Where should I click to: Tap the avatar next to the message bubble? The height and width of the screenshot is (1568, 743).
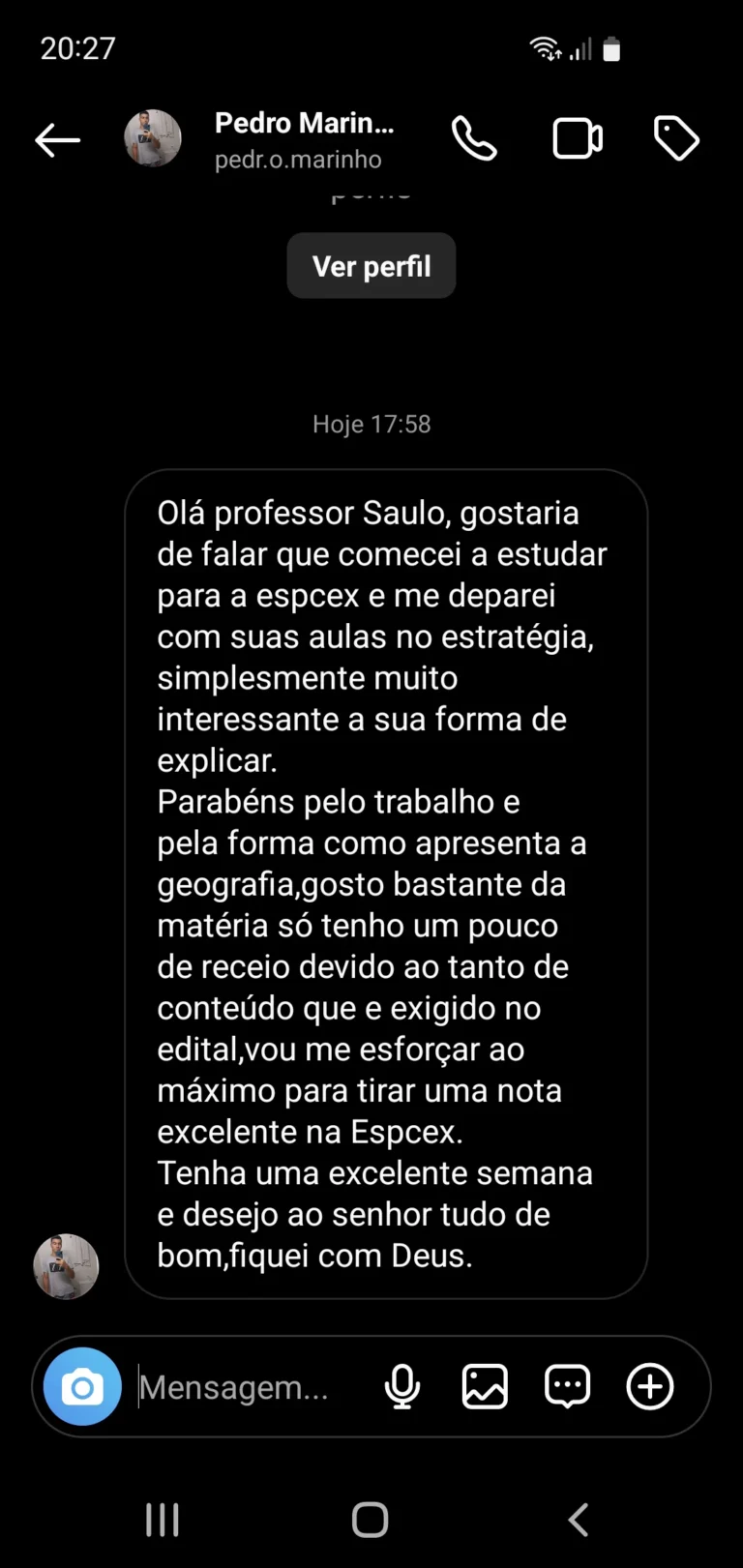(65, 1266)
